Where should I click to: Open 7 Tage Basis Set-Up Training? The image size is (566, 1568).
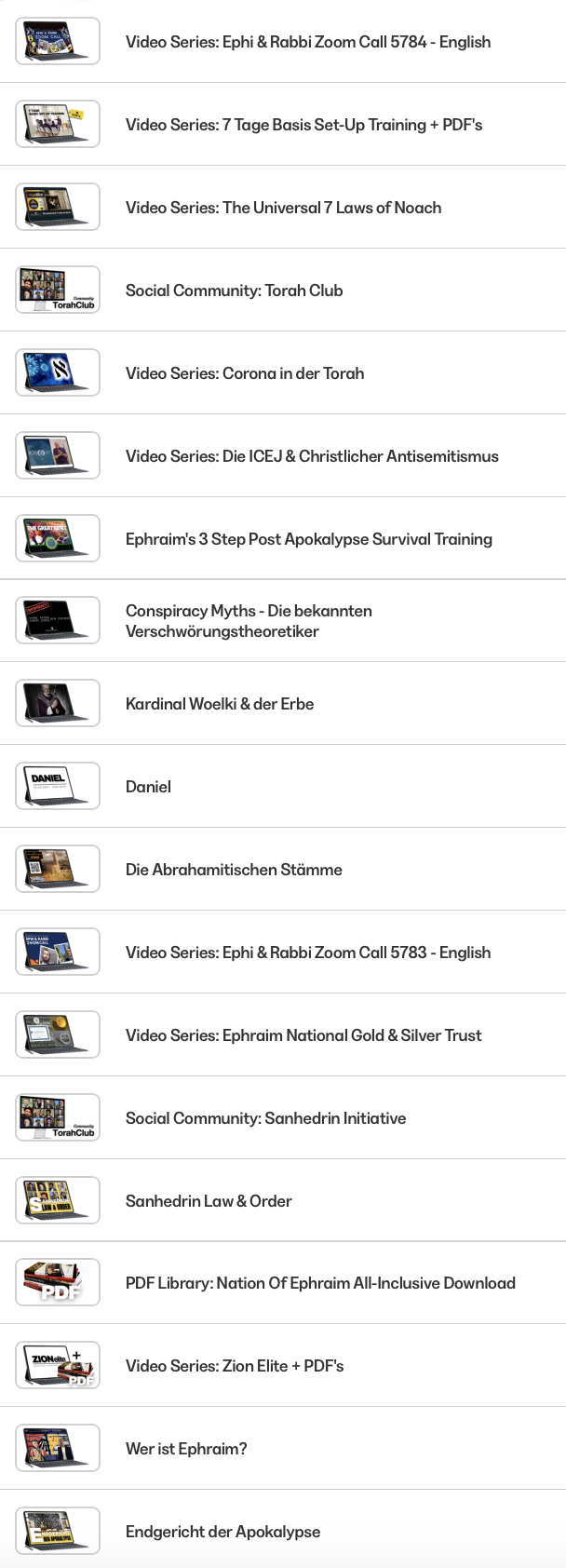pyautogui.click(x=303, y=125)
